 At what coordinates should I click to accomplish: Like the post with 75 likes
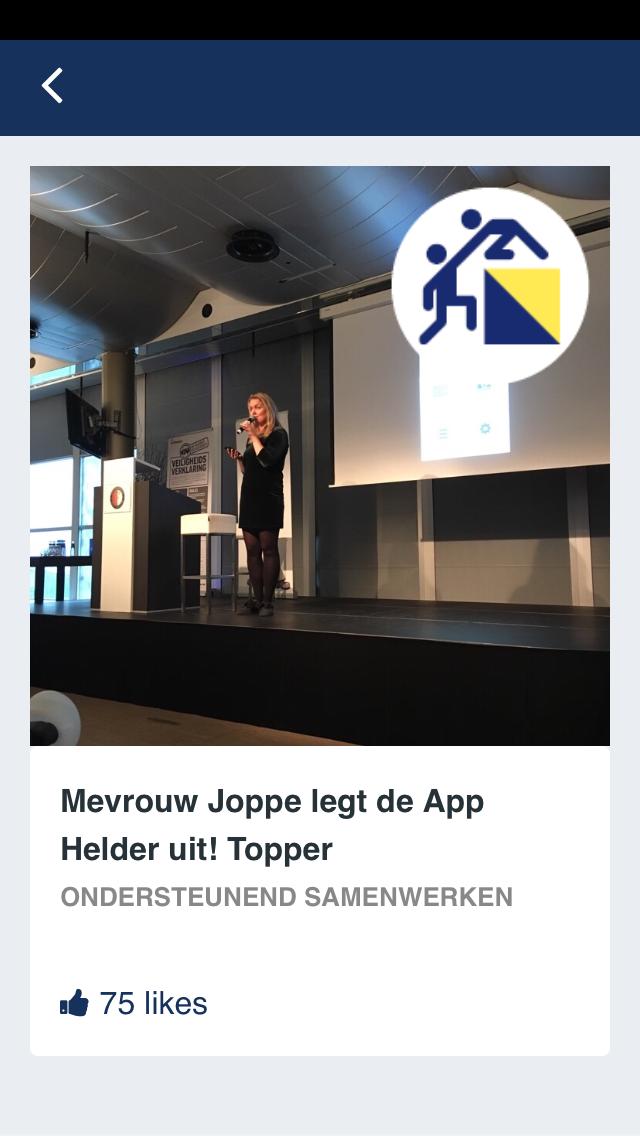pos(75,1002)
